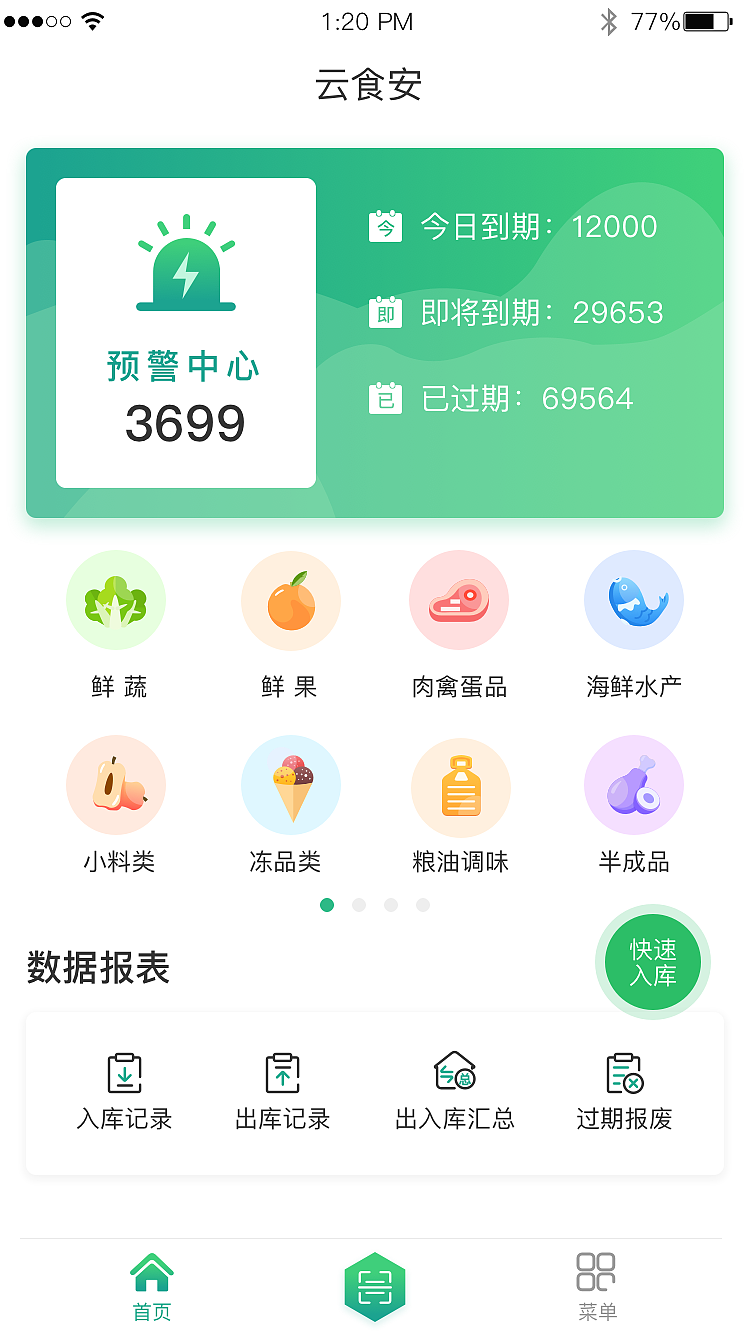750x1336 pixels.
Task: Open 过期报废 expired disposal report
Action: coord(625,1085)
